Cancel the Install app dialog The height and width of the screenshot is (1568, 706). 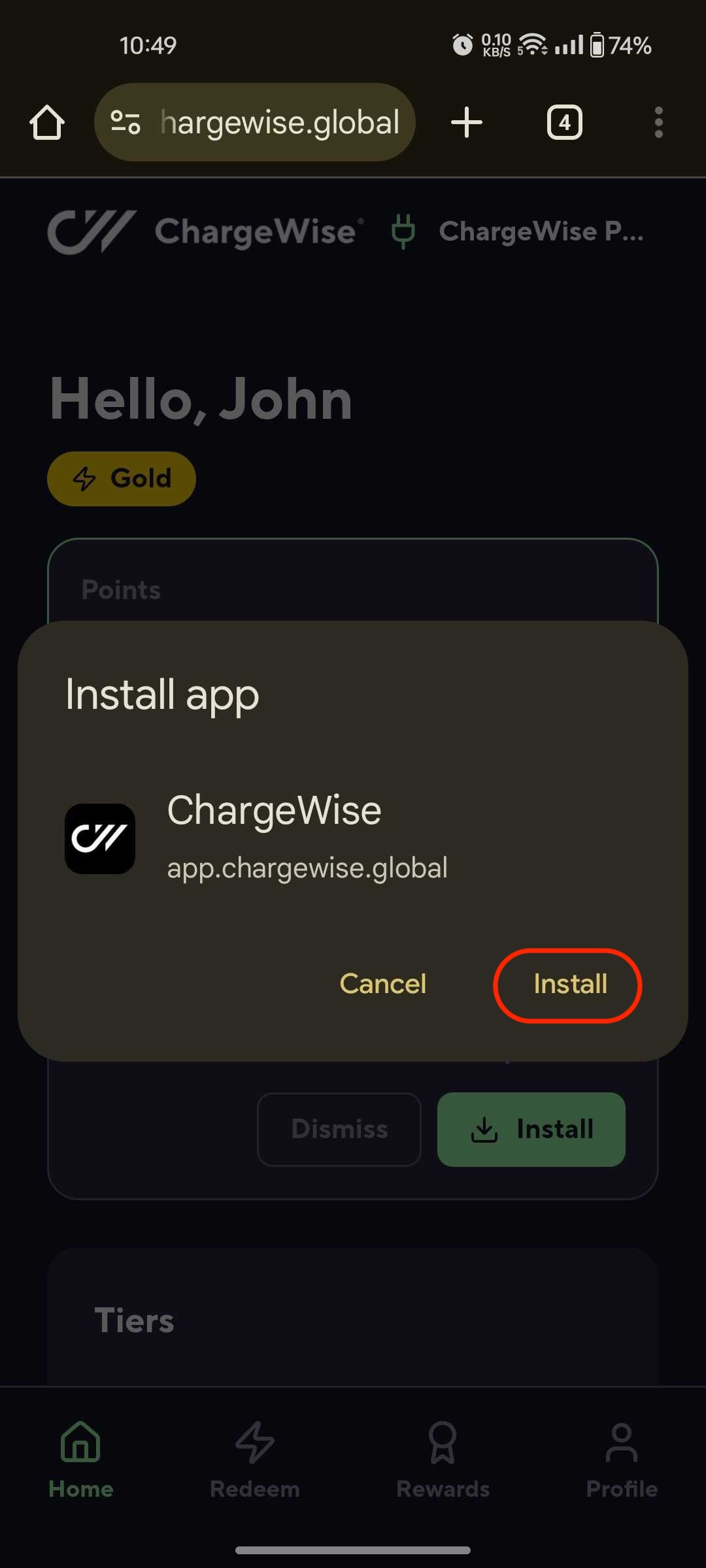382,984
